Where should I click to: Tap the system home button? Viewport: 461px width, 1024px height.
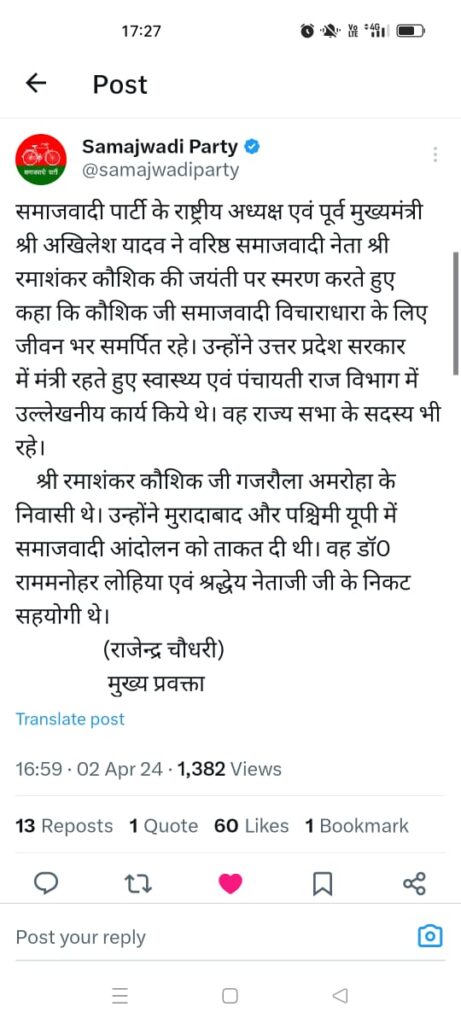[230, 996]
